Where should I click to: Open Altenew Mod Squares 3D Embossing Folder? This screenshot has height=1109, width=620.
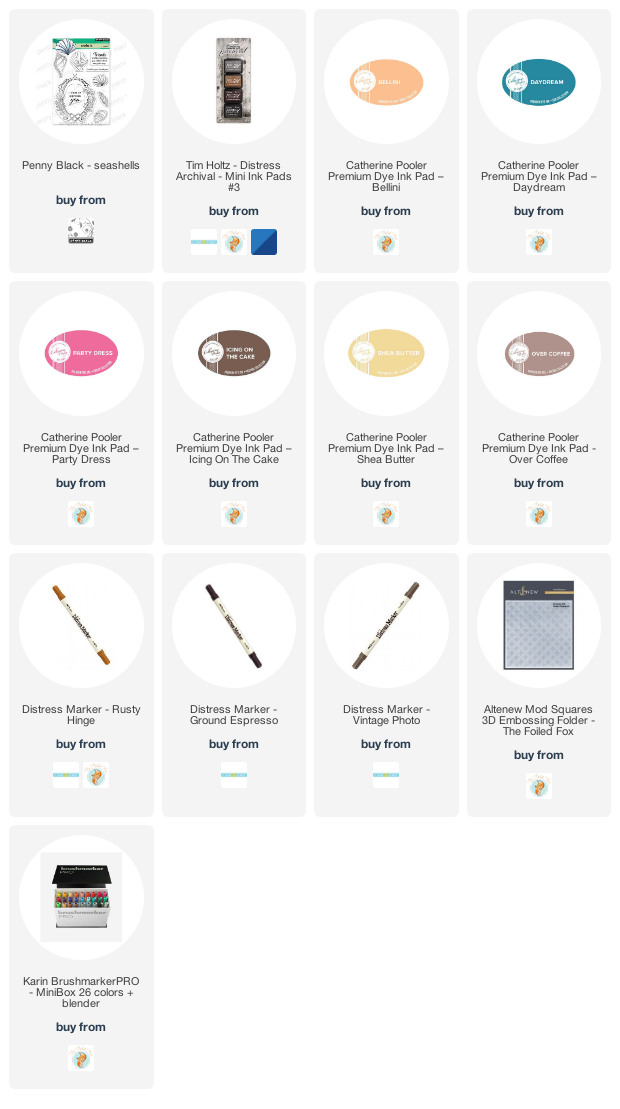coord(539,625)
